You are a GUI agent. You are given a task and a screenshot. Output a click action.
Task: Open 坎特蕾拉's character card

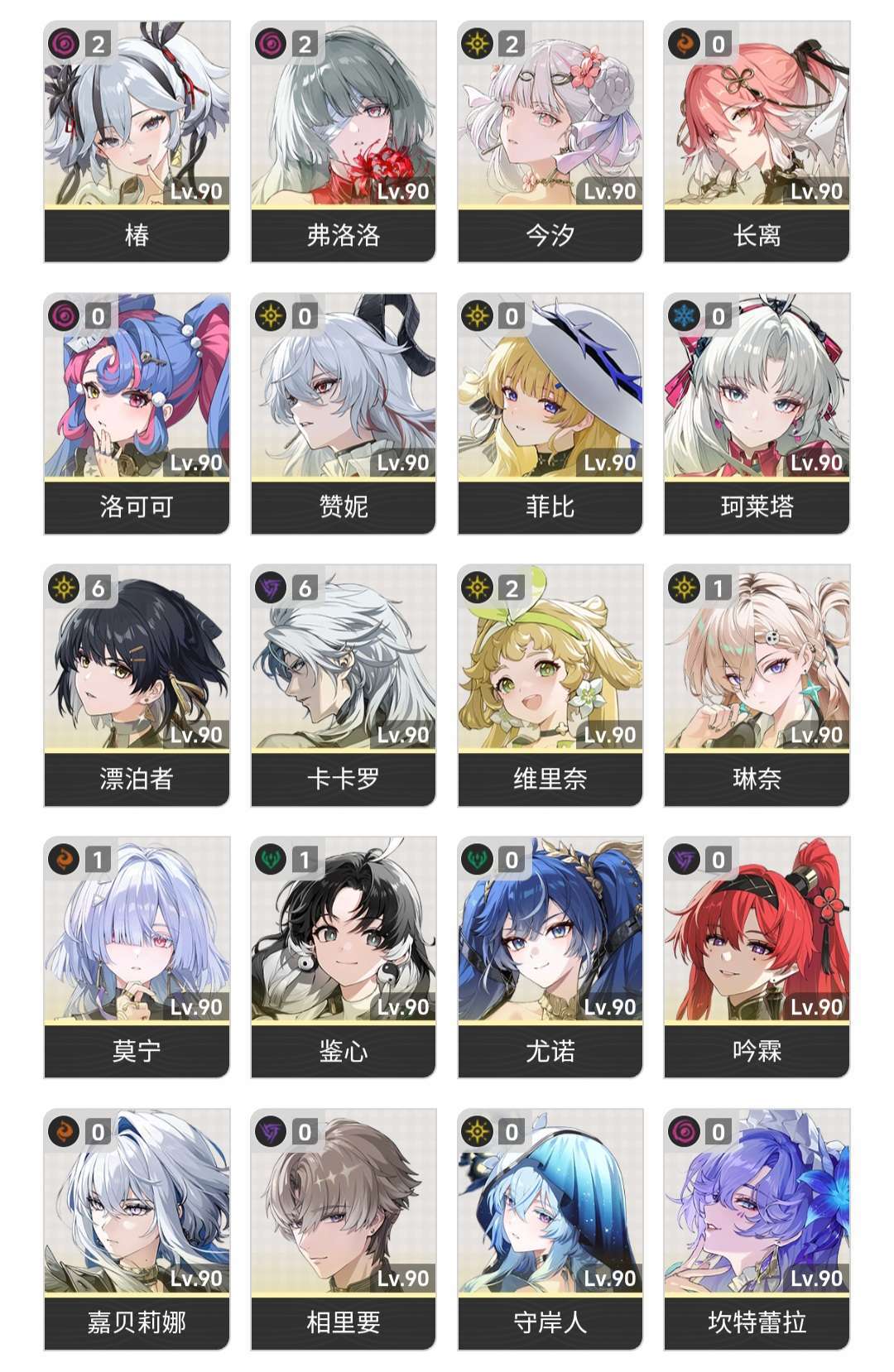coord(757,1229)
